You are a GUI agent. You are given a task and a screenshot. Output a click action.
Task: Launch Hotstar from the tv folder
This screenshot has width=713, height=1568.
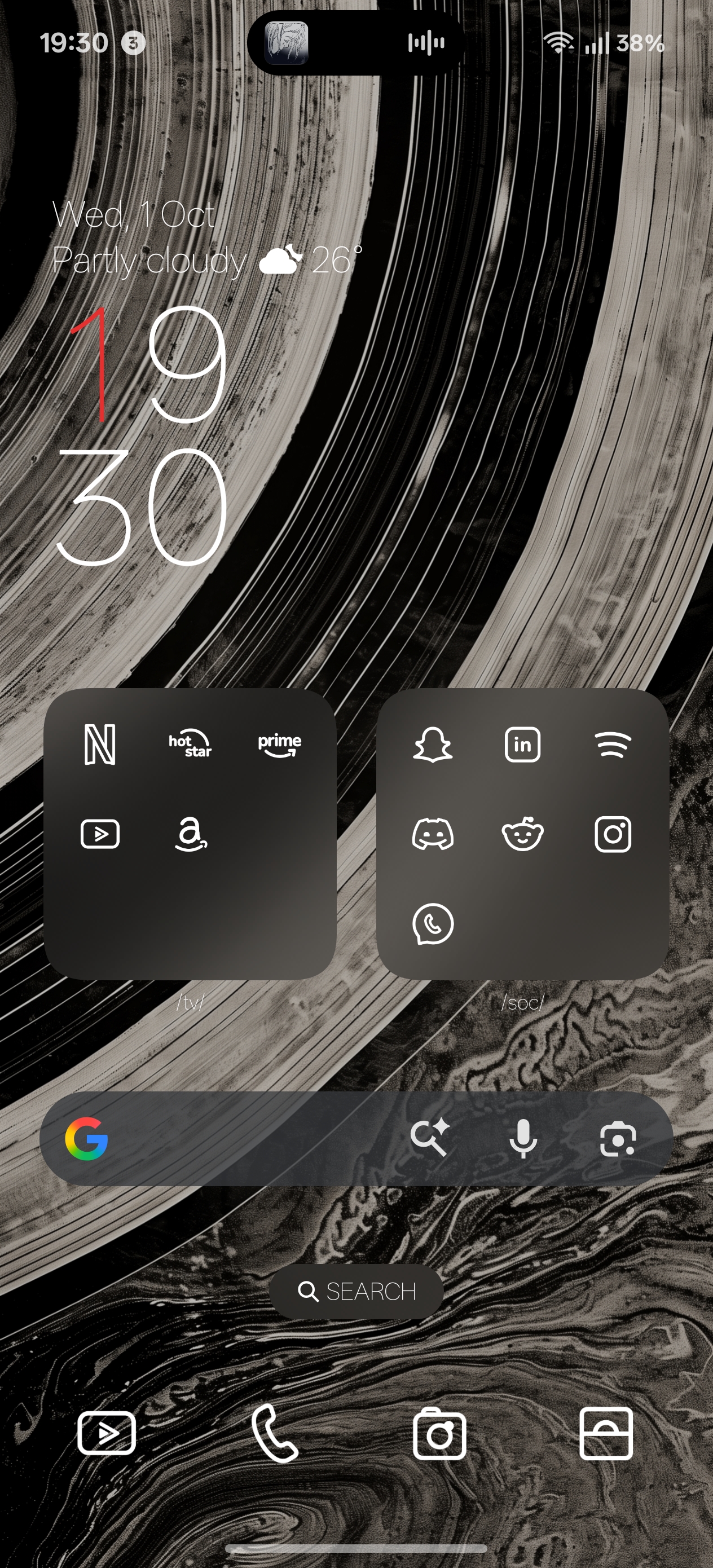coord(190,744)
